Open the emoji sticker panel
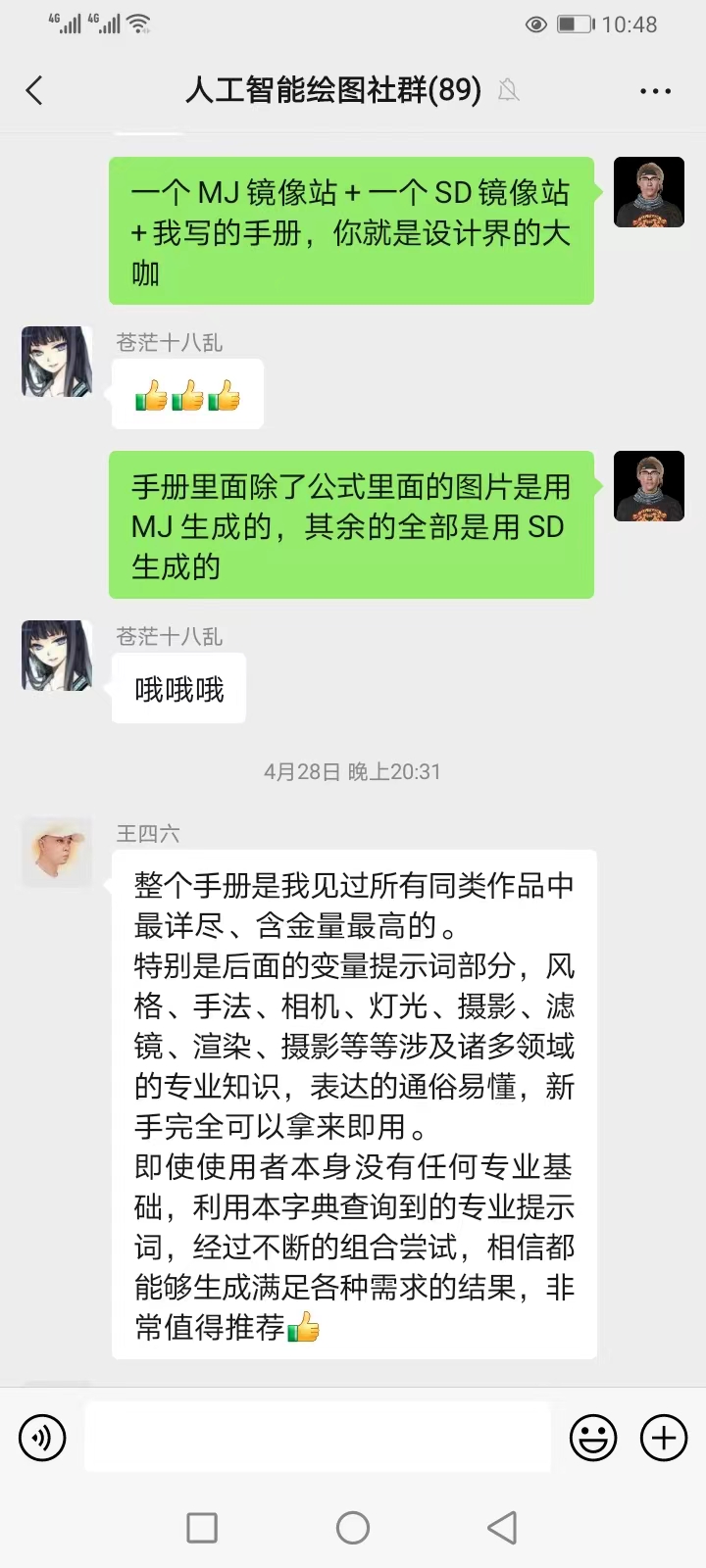This screenshot has height=1568, width=706. (x=593, y=1438)
